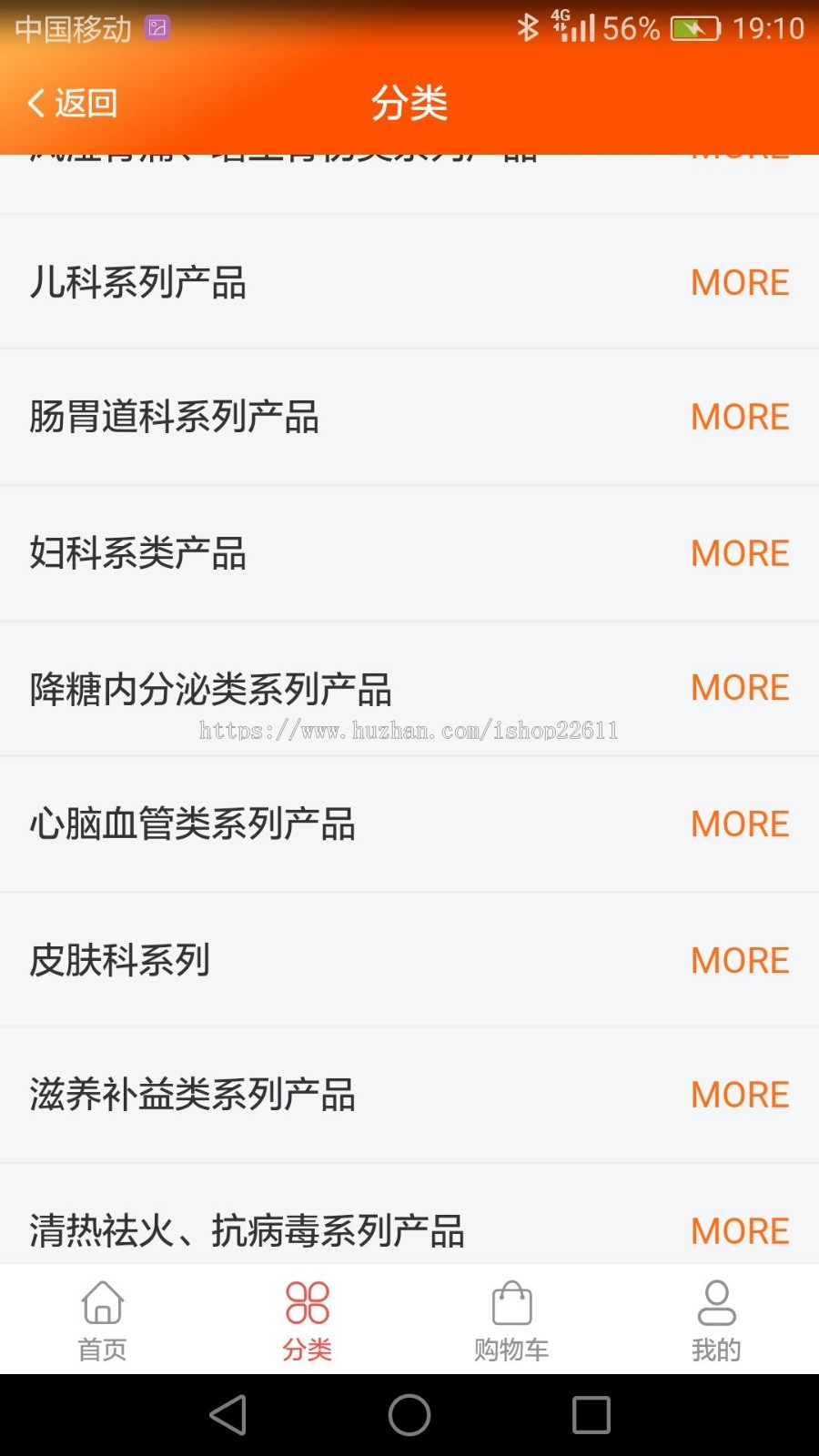Tap MORE next to 降糖内分泌类系列产品
Viewport: 819px width, 1456px height.
(x=739, y=687)
